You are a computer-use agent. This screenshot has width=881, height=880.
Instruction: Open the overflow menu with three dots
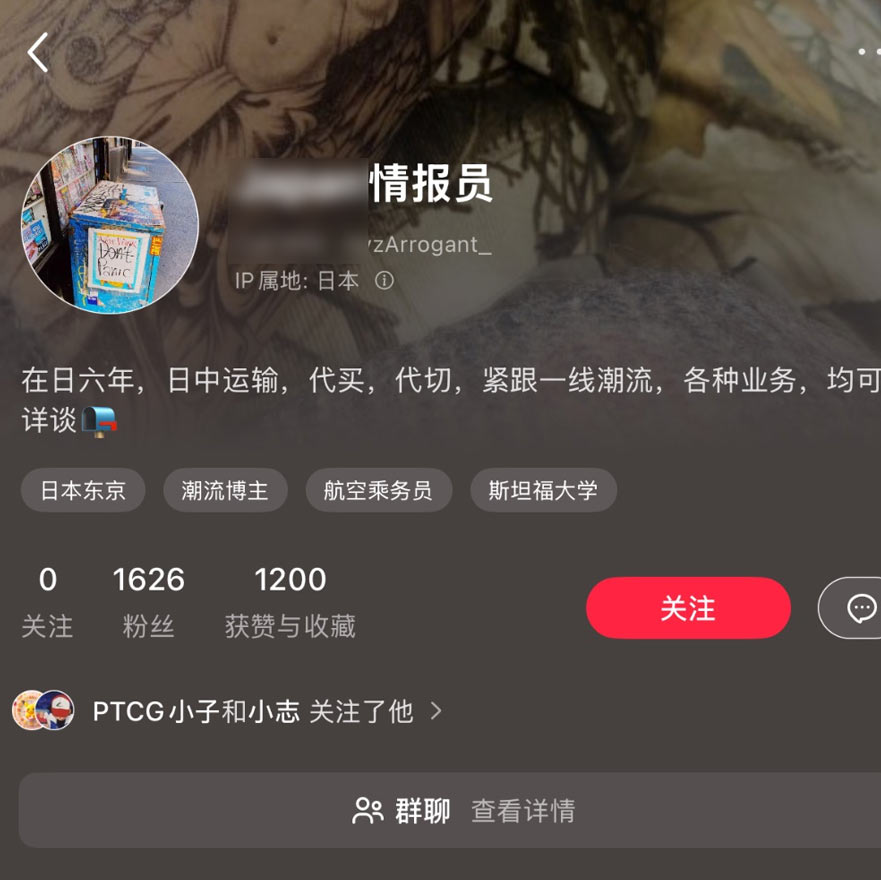tap(867, 52)
